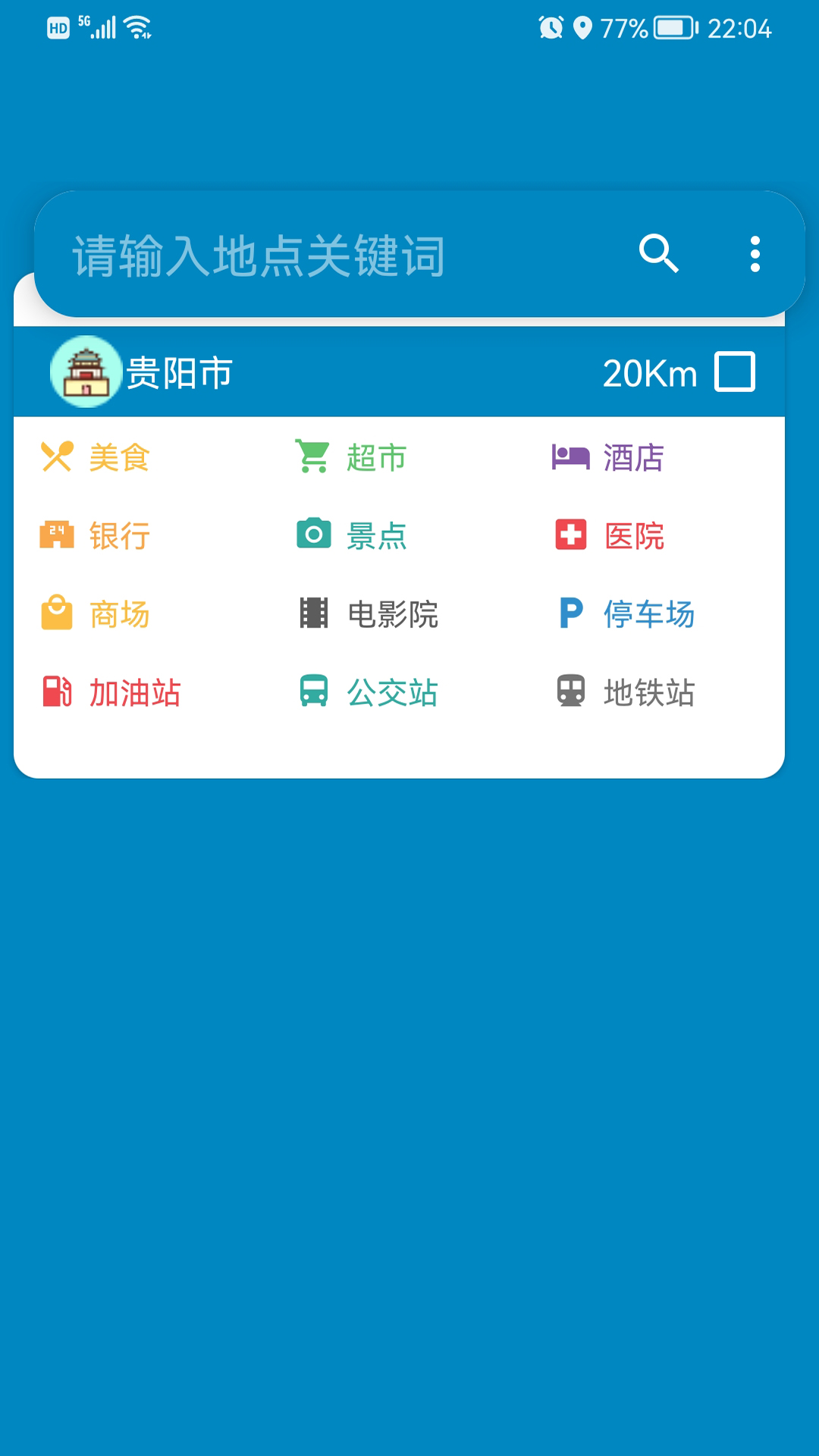Image resolution: width=819 pixels, height=1456 pixels.
Task: Choose the 地铁站 subway station category
Action: click(626, 692)
